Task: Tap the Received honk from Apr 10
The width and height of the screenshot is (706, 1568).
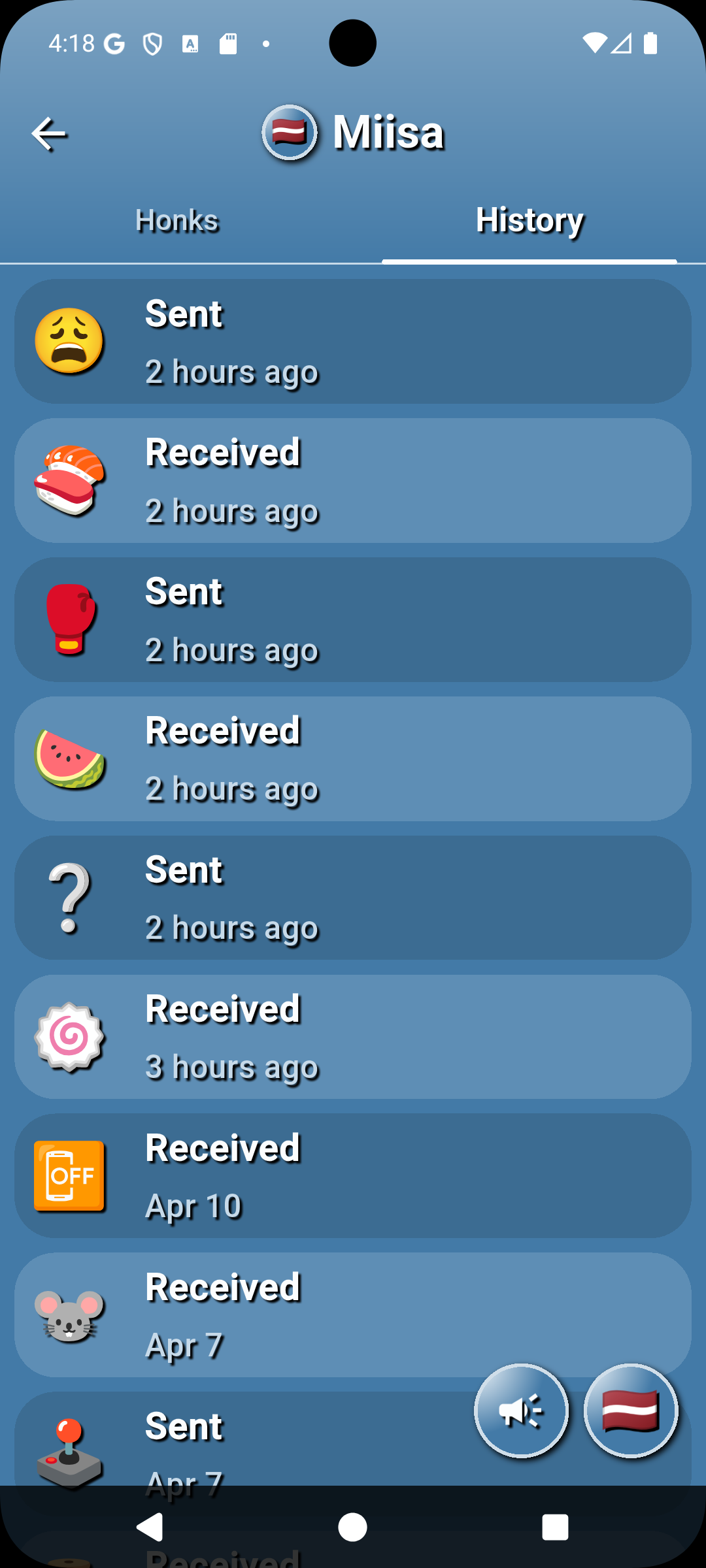Action: pos(353,1175)
